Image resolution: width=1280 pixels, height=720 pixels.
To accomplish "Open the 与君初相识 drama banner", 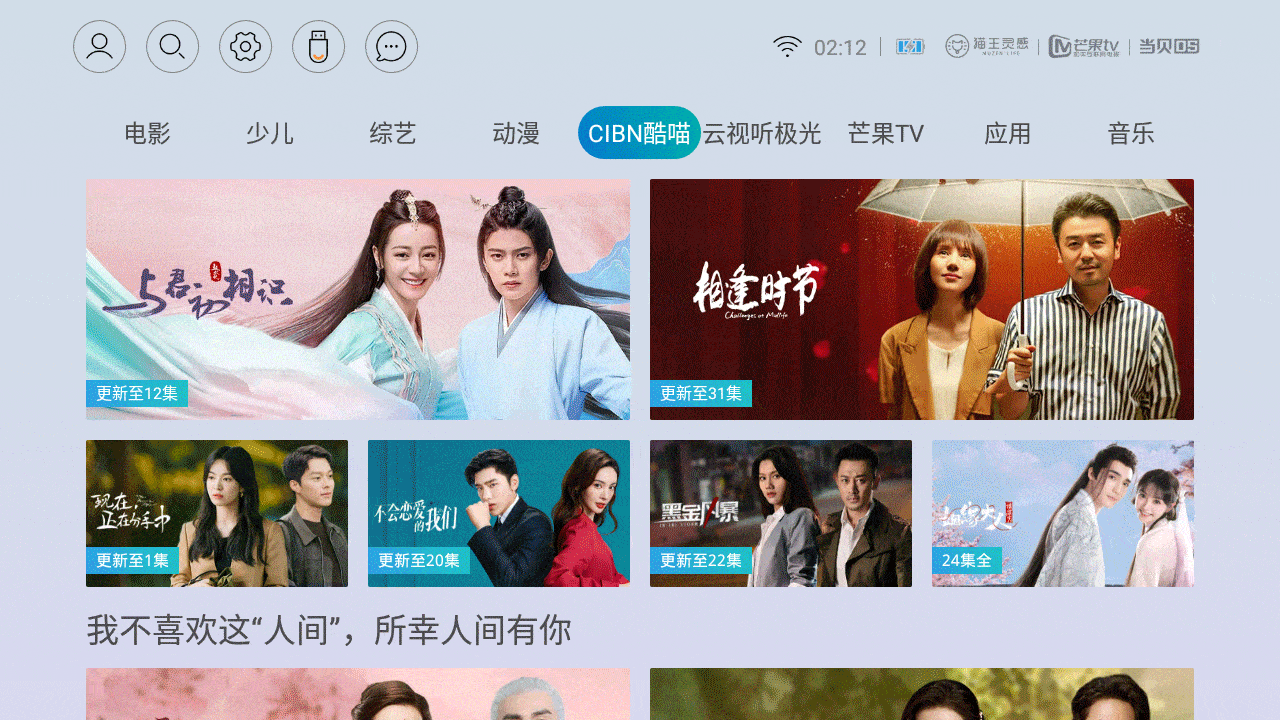I will click(x=358, y=299).
